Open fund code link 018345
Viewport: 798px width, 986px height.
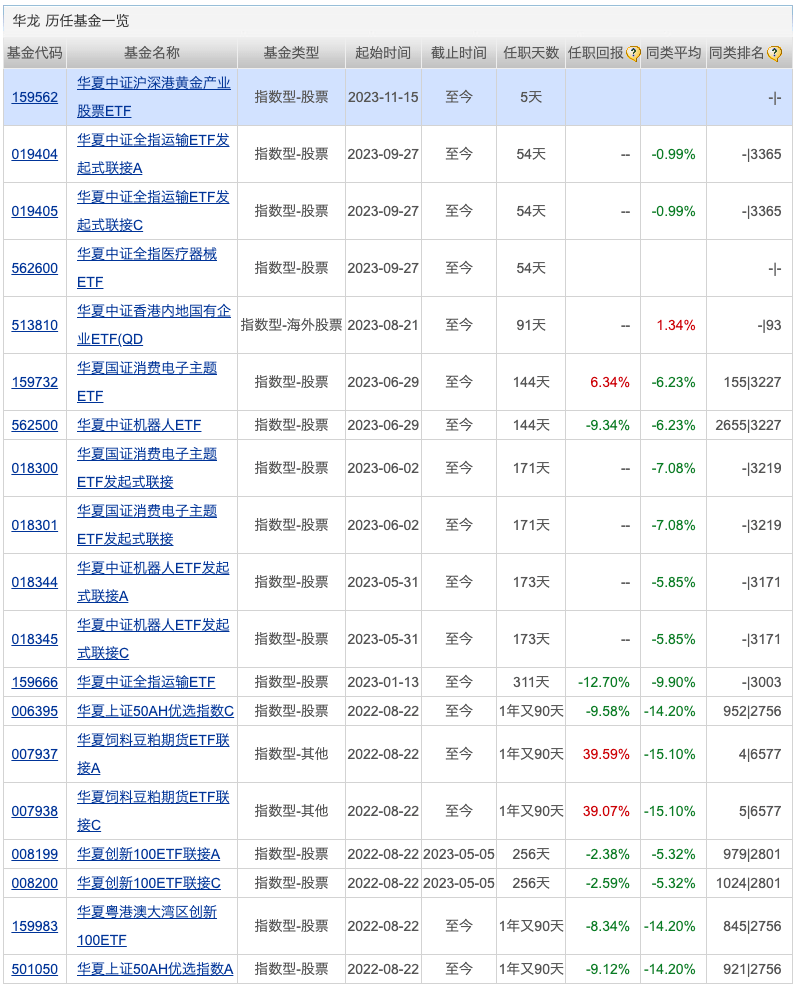[x=34, y=639]
